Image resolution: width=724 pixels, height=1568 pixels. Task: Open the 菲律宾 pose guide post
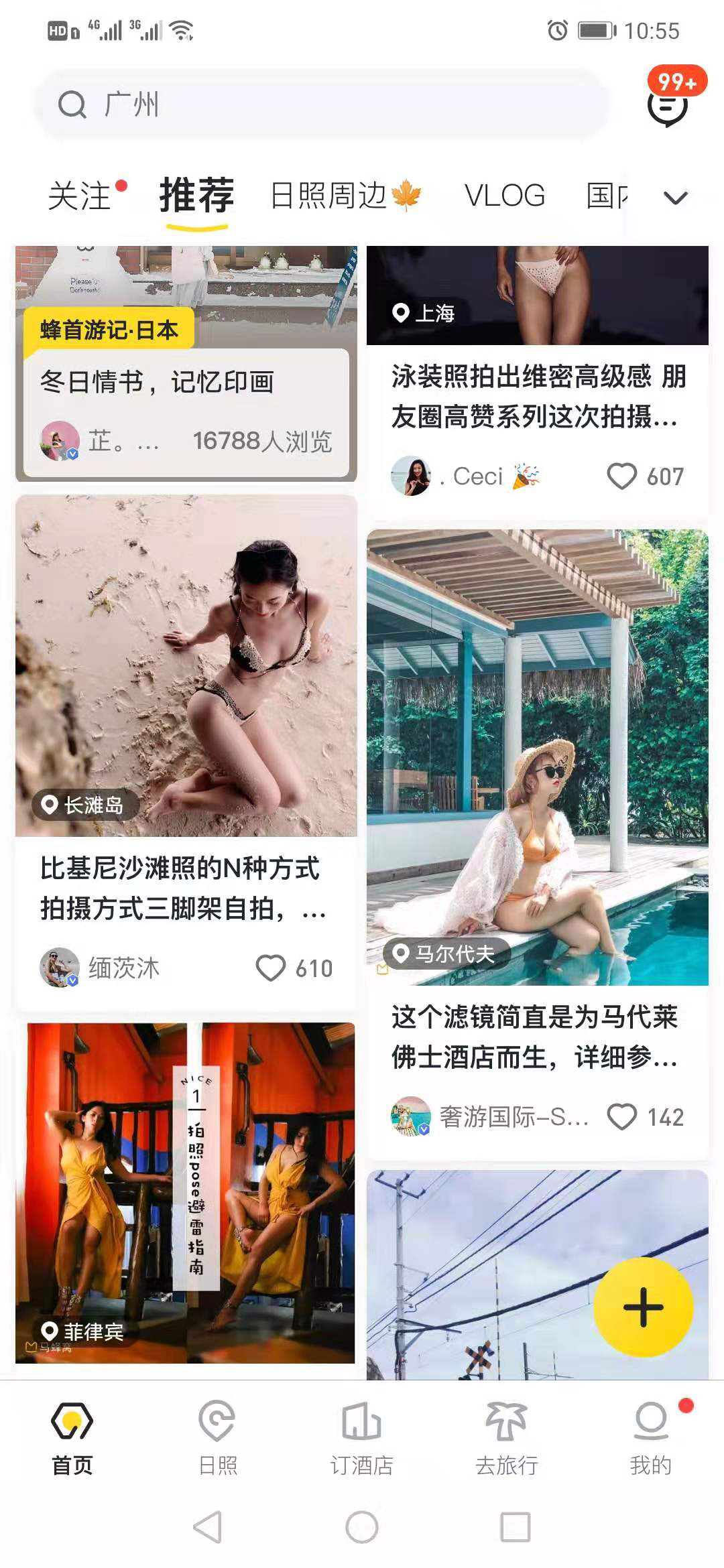click(x=185, y=1193)
